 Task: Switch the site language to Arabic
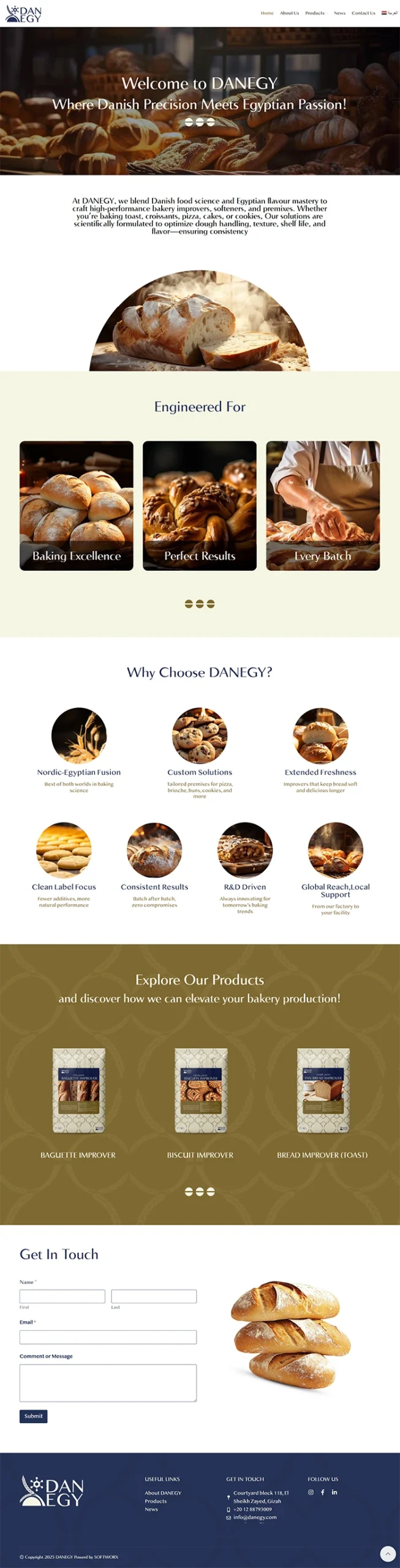point(390,13)
